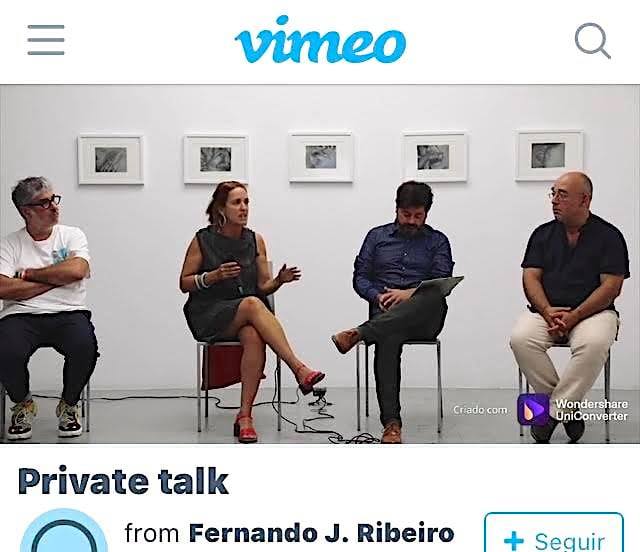Screen dimensions: 640x552
Task: Open the uploader's avatar
Action: pyautogui.click(x=64, y=535)
